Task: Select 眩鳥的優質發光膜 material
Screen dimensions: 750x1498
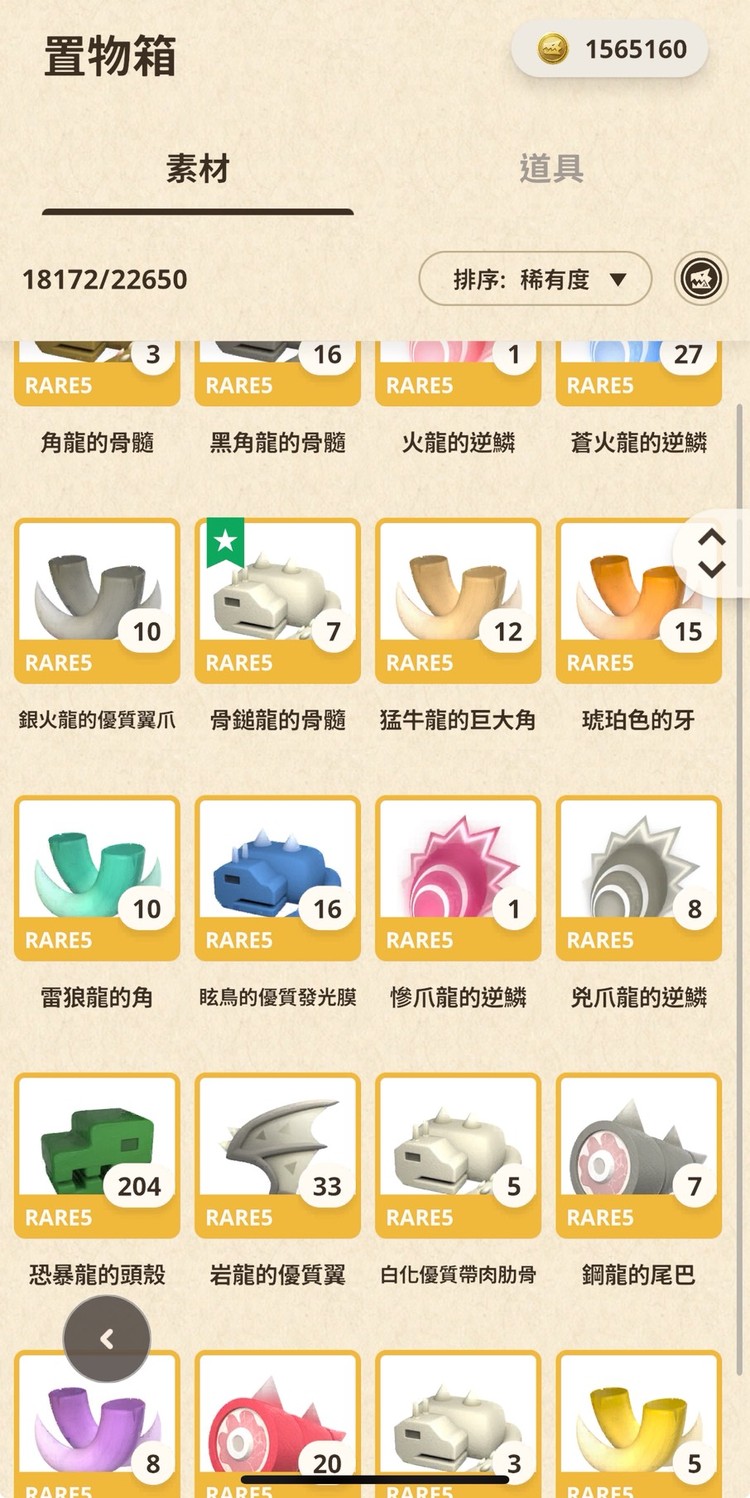Action: [x=277, y=877]
